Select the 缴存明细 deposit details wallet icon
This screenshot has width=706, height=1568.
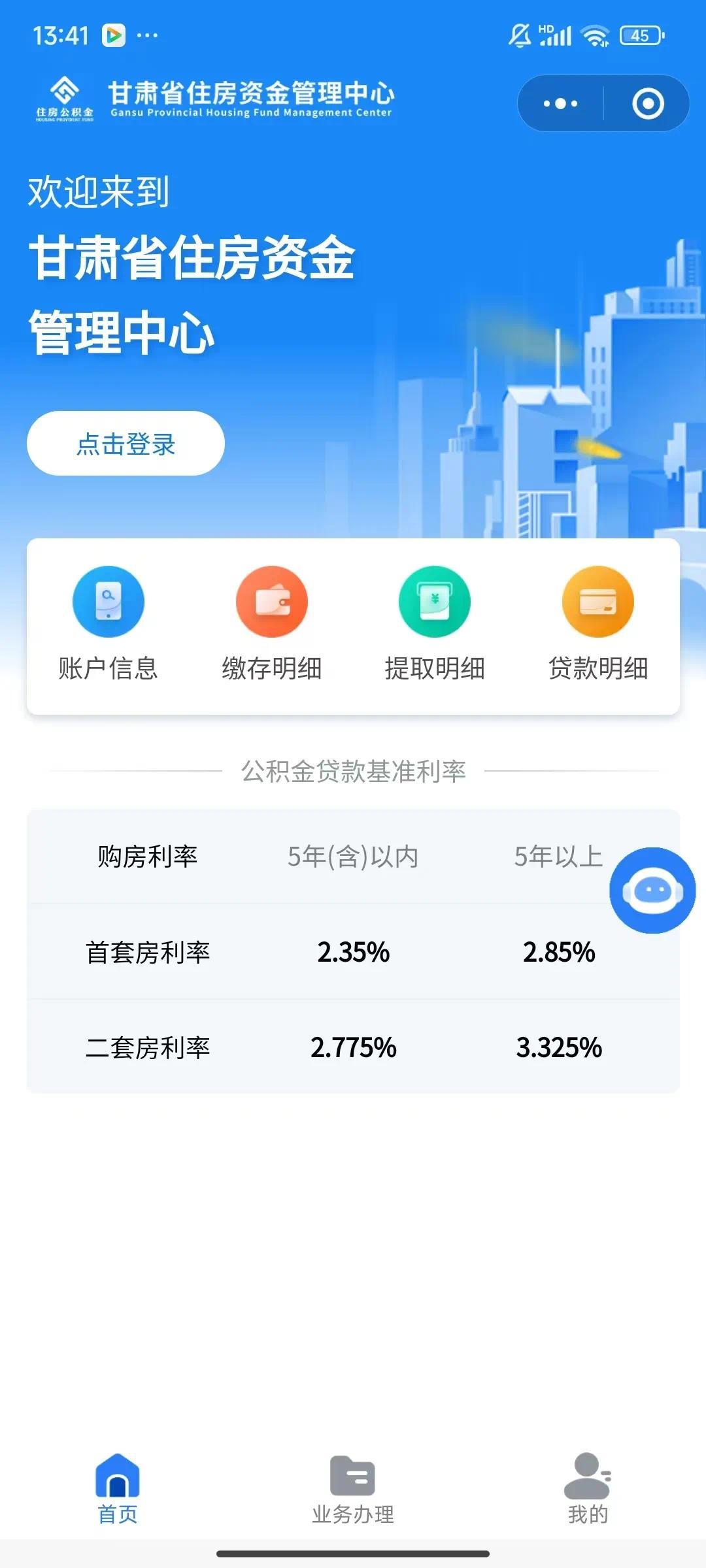(271, 601)
